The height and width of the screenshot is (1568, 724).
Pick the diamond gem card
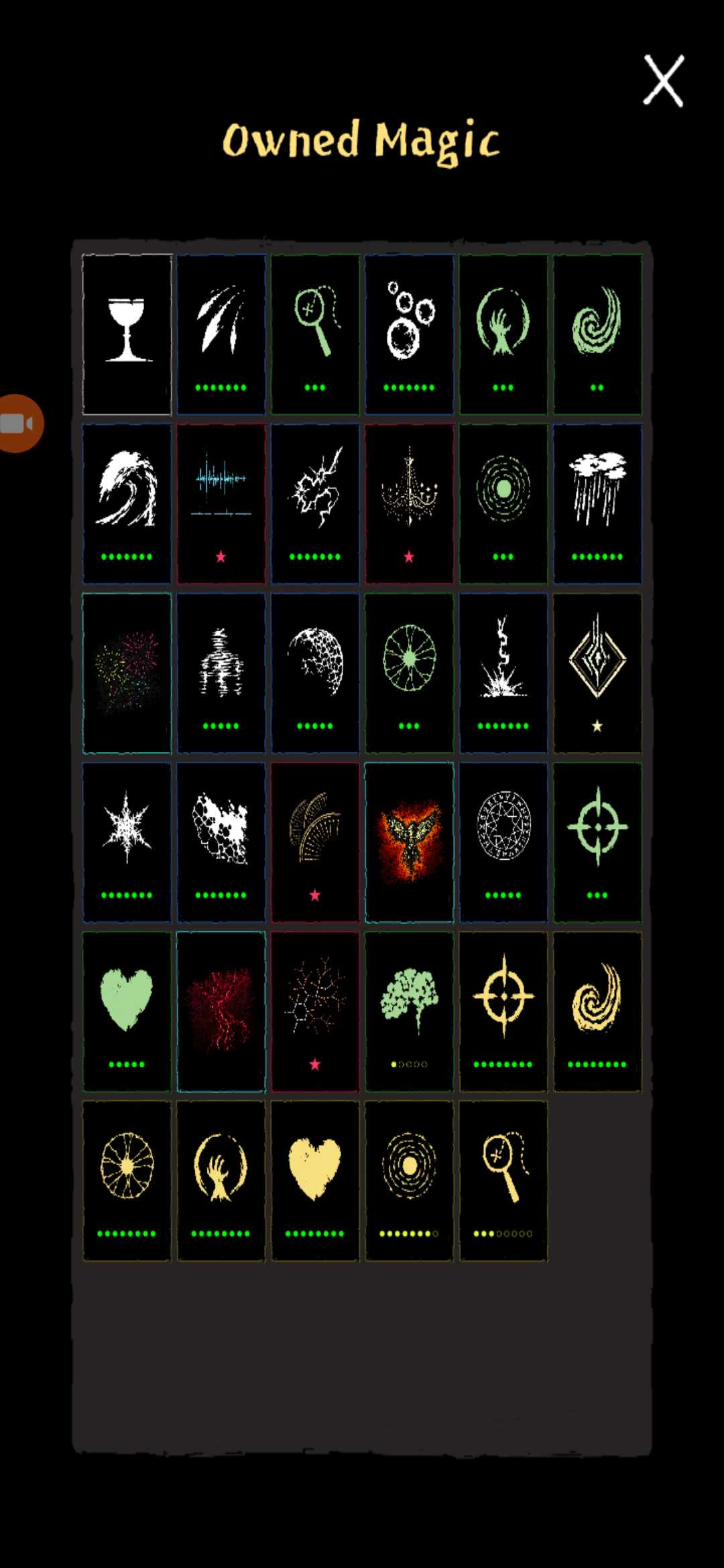point(597,673)
